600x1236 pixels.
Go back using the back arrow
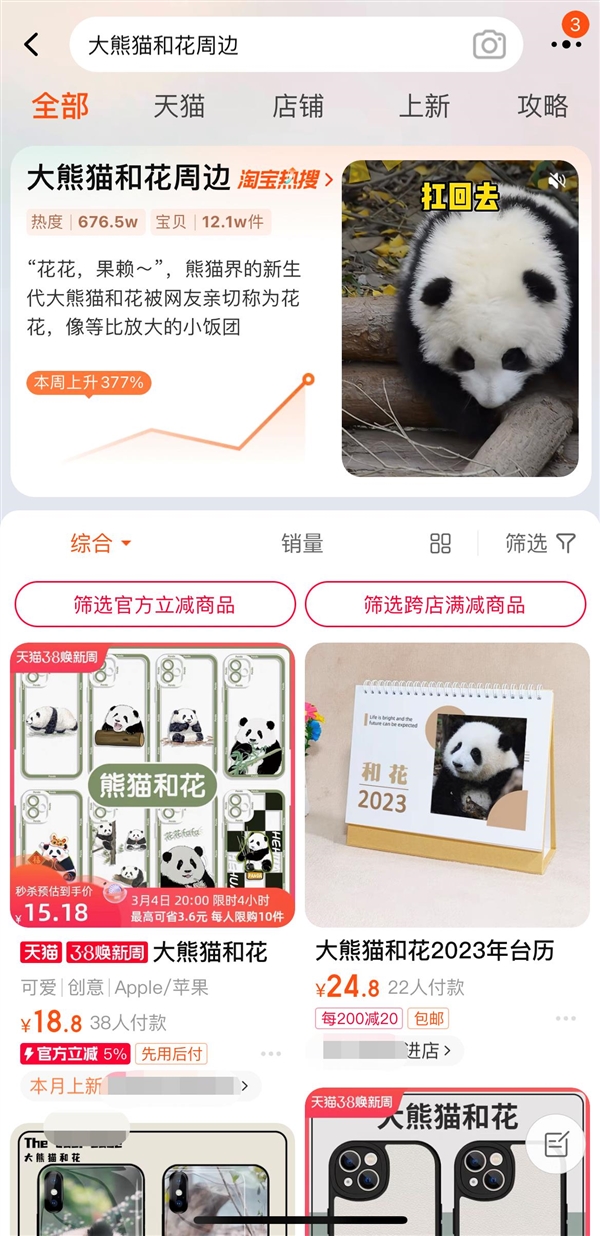(x=32, y=45)
